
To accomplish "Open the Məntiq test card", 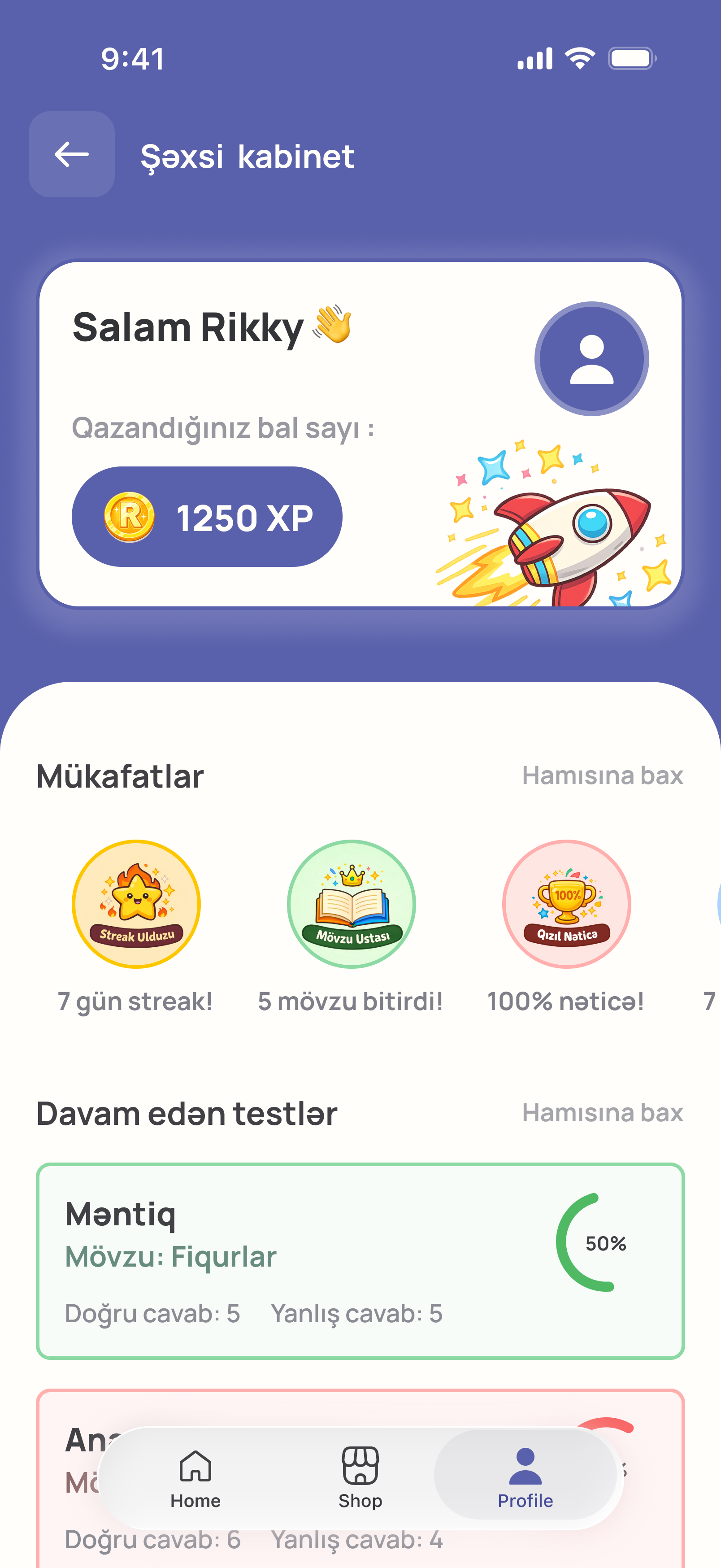I will 360,1261.
